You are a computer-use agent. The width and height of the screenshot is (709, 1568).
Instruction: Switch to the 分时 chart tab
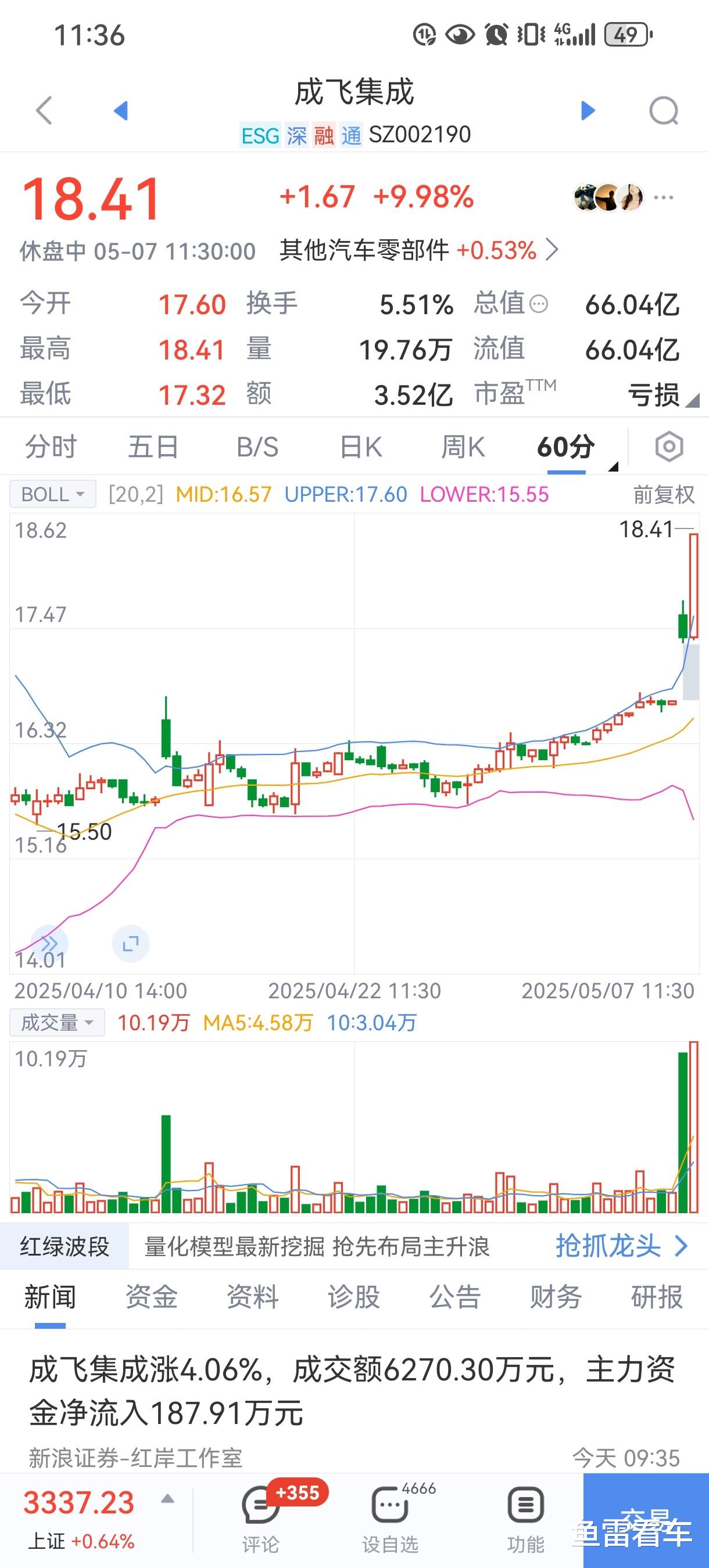(x=51, y=447)
